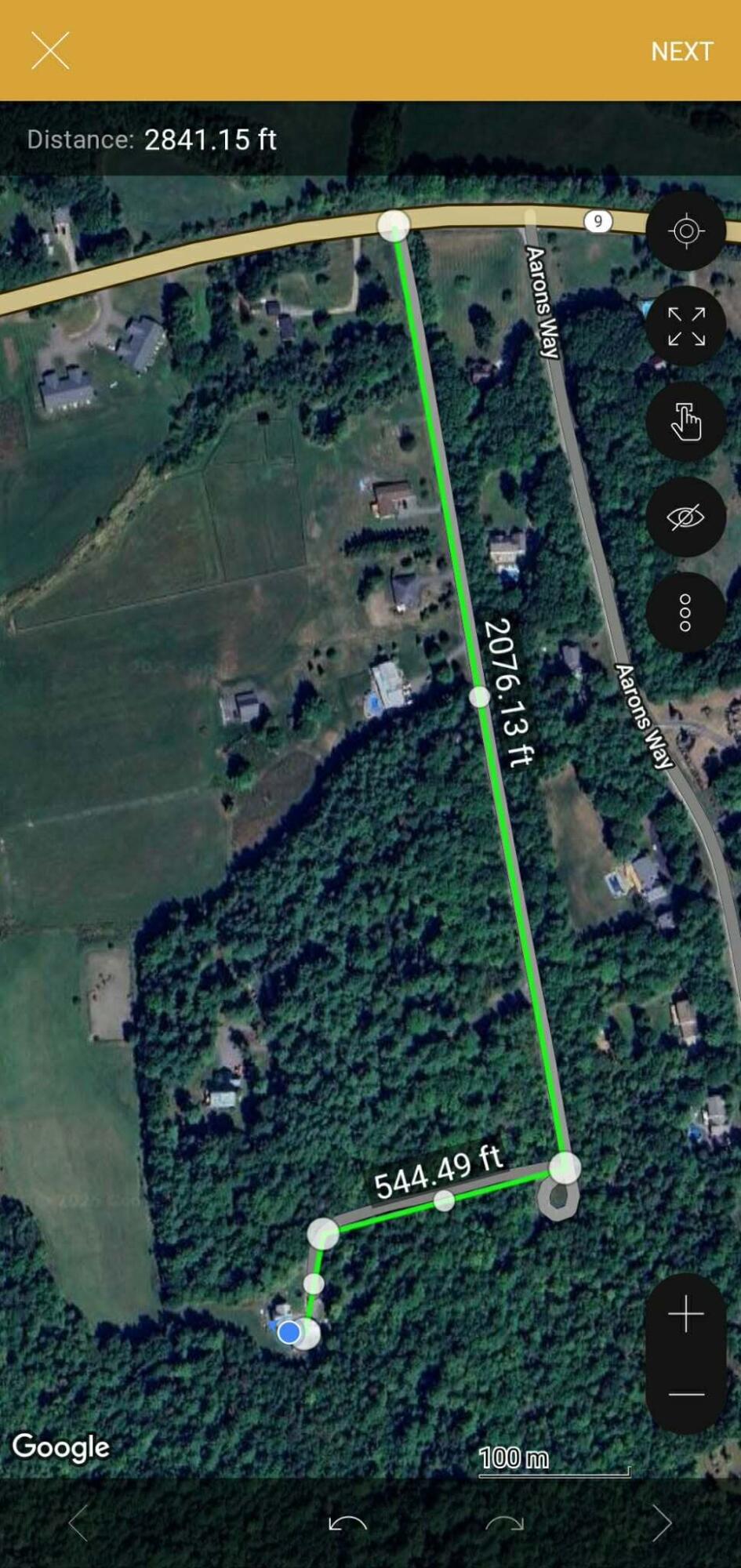Tap the NEXT button
This screenshot has width=741, height=1568.
681,51
